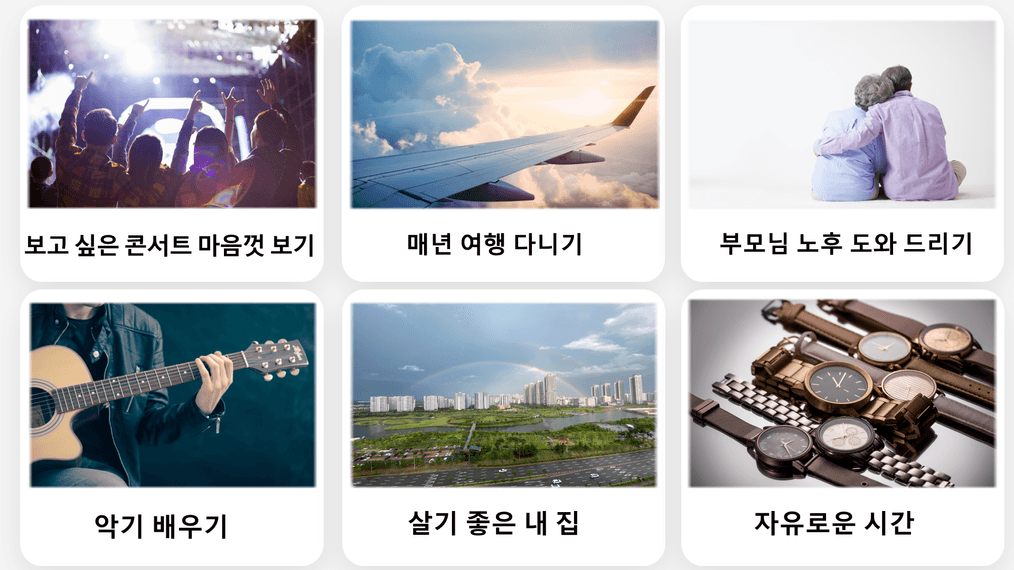
Task: Pick the 악기 배우기 guitar card
Action: tap(171, 428)
